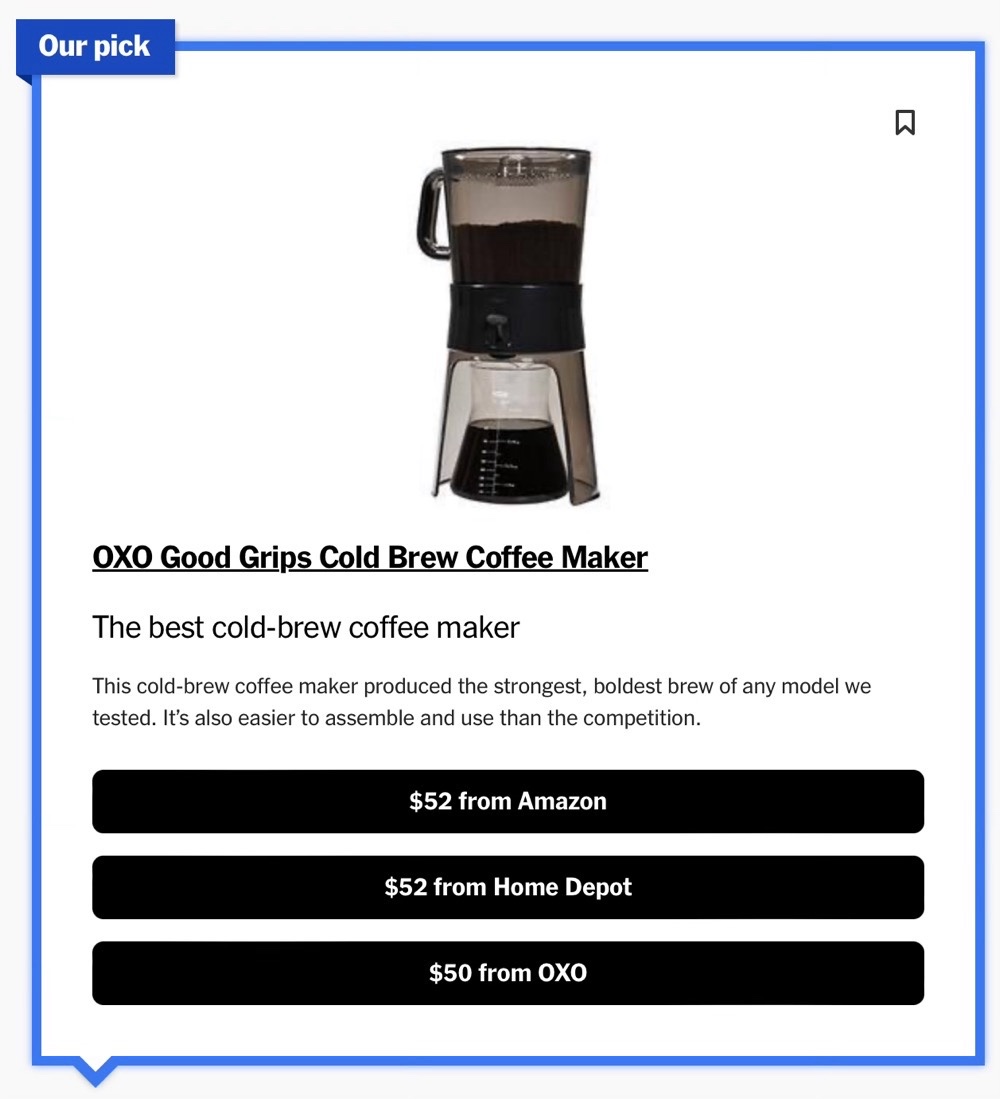This screenshot has width=1000, height=1099.
Task: Tap the cold brew coffee maker image
Action: [x=509, y=325]
